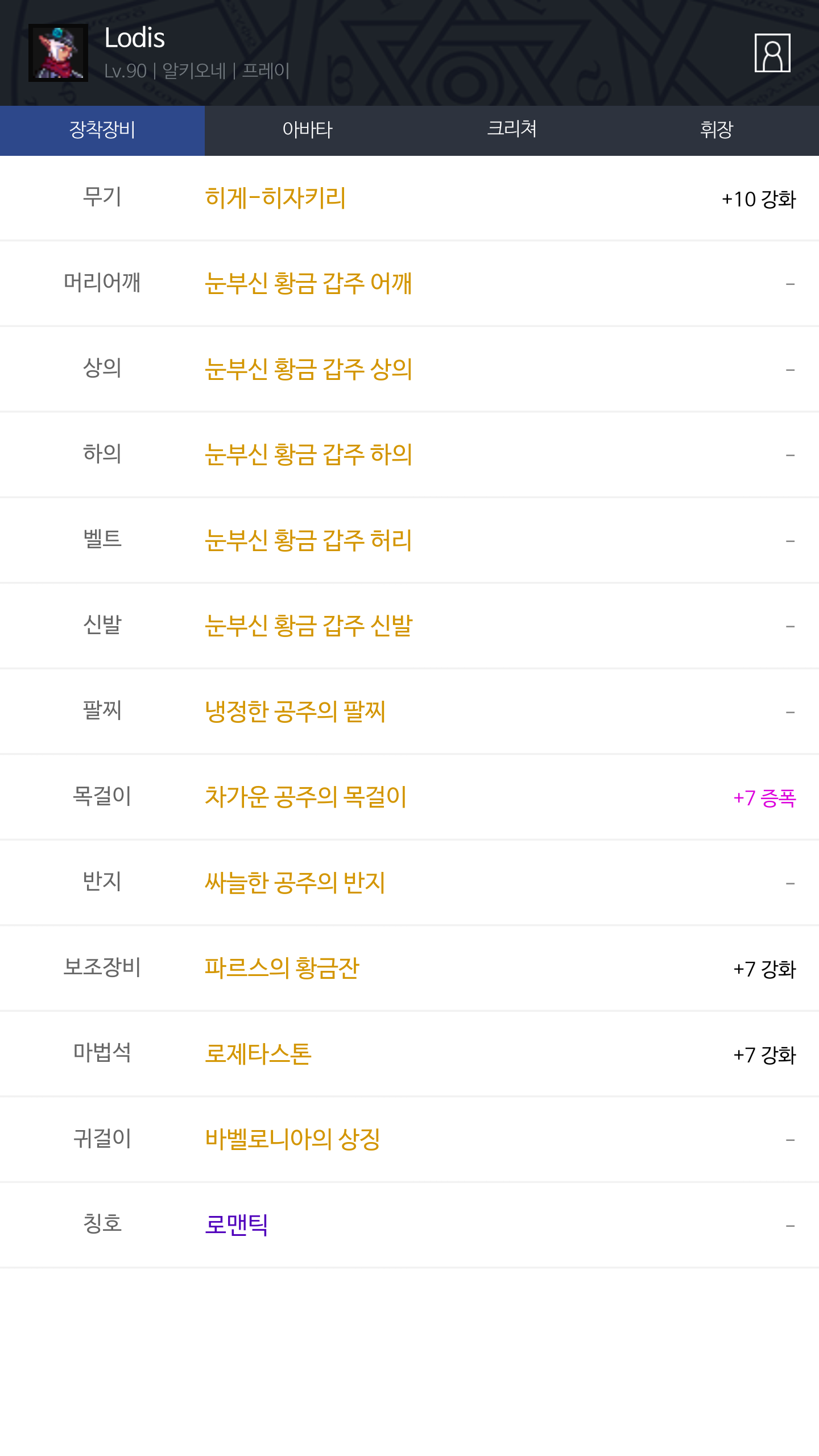View 차가운 공주의 목걸이 necklace
This screenshot has height=1456, width=819.
tap(305, 797)
